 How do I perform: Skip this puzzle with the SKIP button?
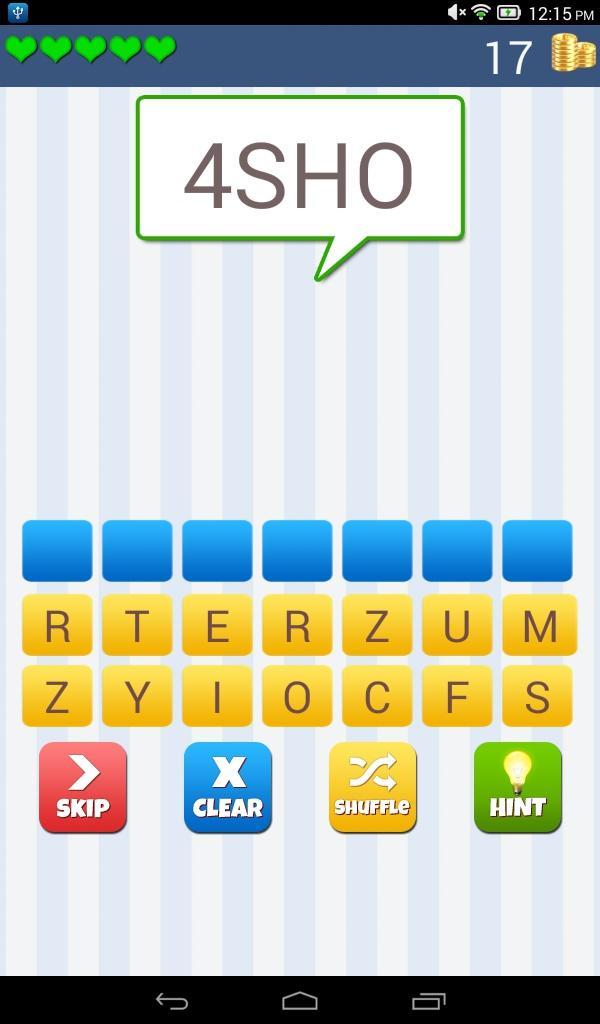[x=83, y=787]
